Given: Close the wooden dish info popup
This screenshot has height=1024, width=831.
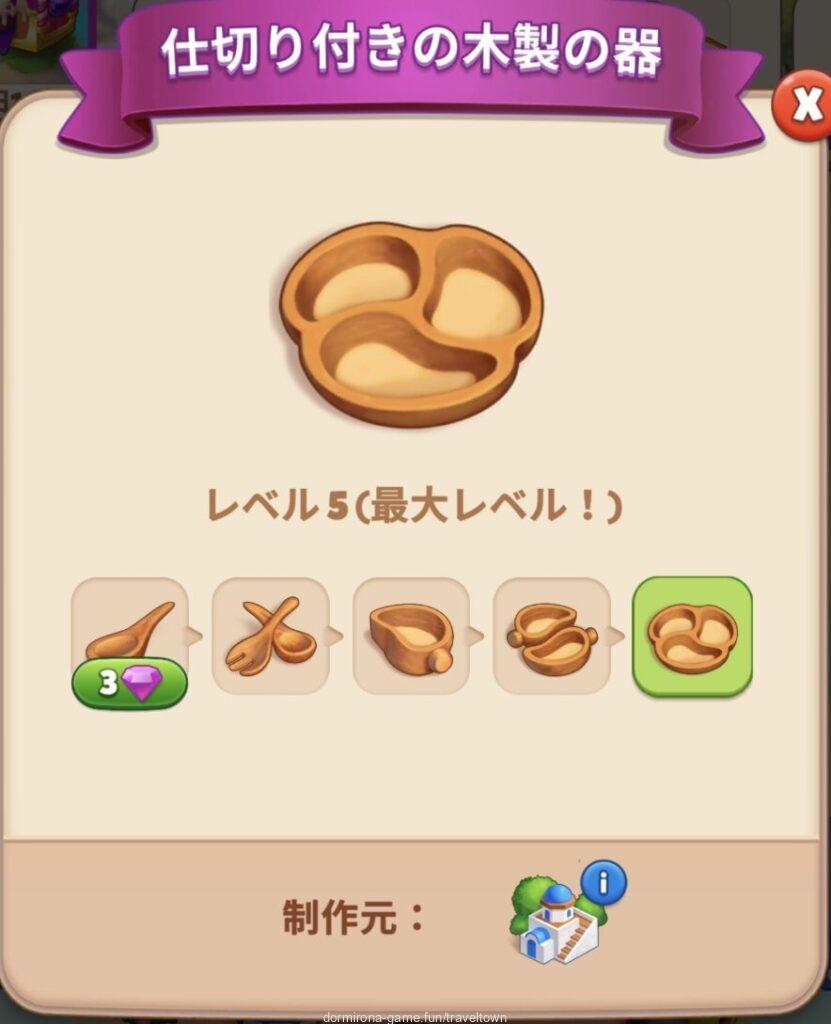Looking at the screenshot, I should (805, 106).
